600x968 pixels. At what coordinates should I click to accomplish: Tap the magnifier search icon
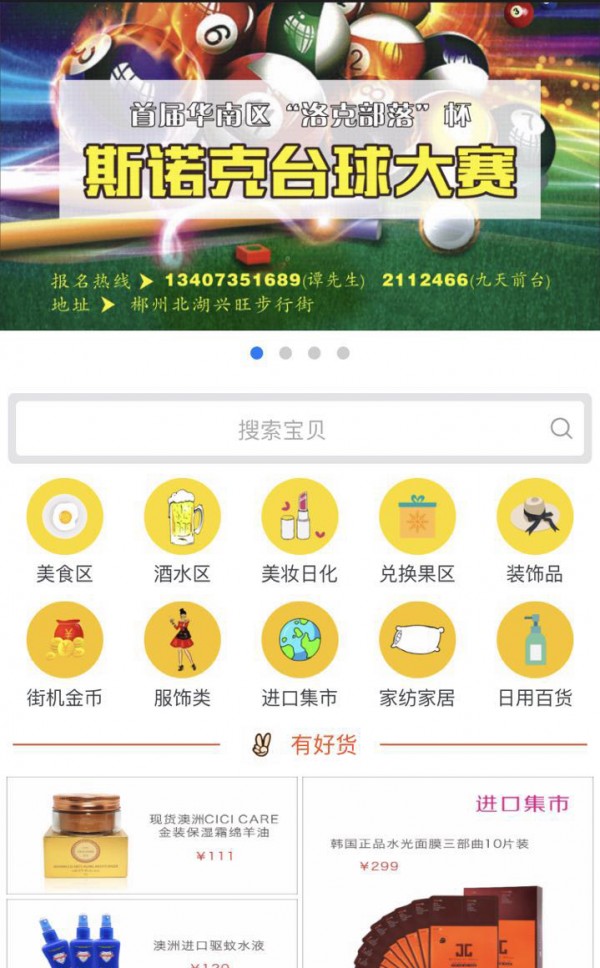pyautogui.click(x=562, y=429)
